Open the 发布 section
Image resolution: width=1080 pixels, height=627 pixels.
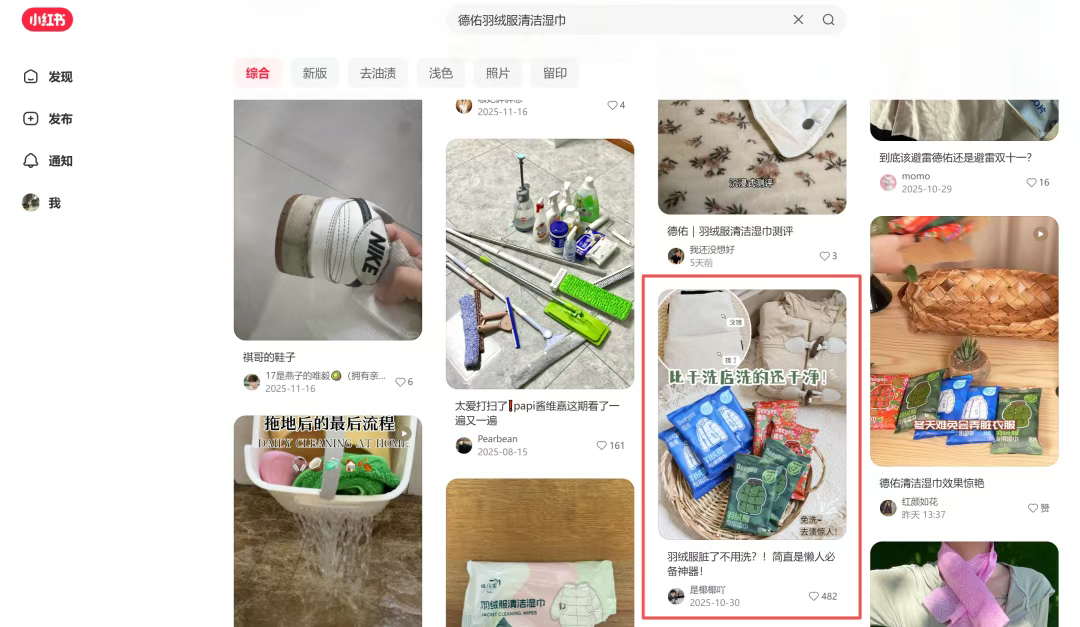click(48, 119)
